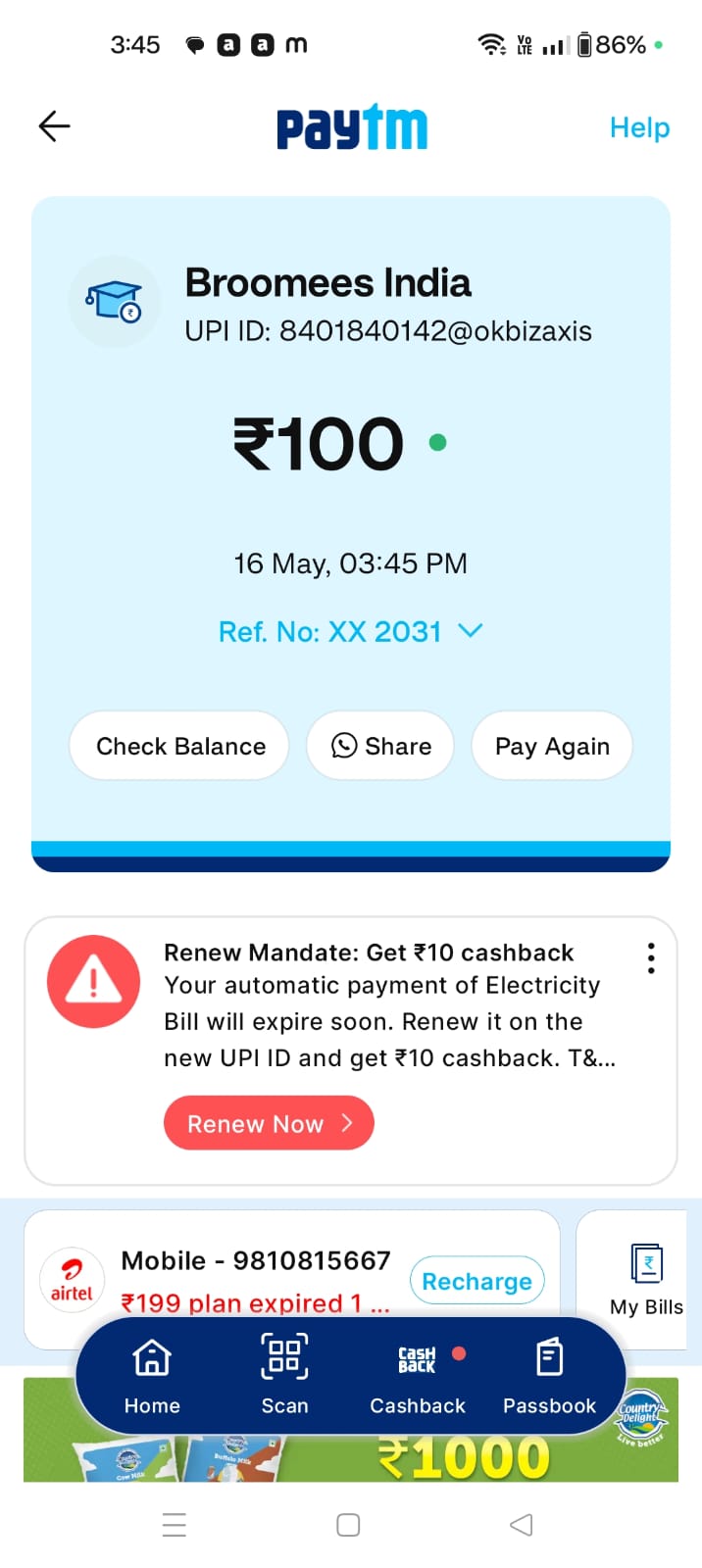Image resolution: width=702 pixels, height=1568 pixels.
Task: Go back using the top-left arrow
Action: 54,125
